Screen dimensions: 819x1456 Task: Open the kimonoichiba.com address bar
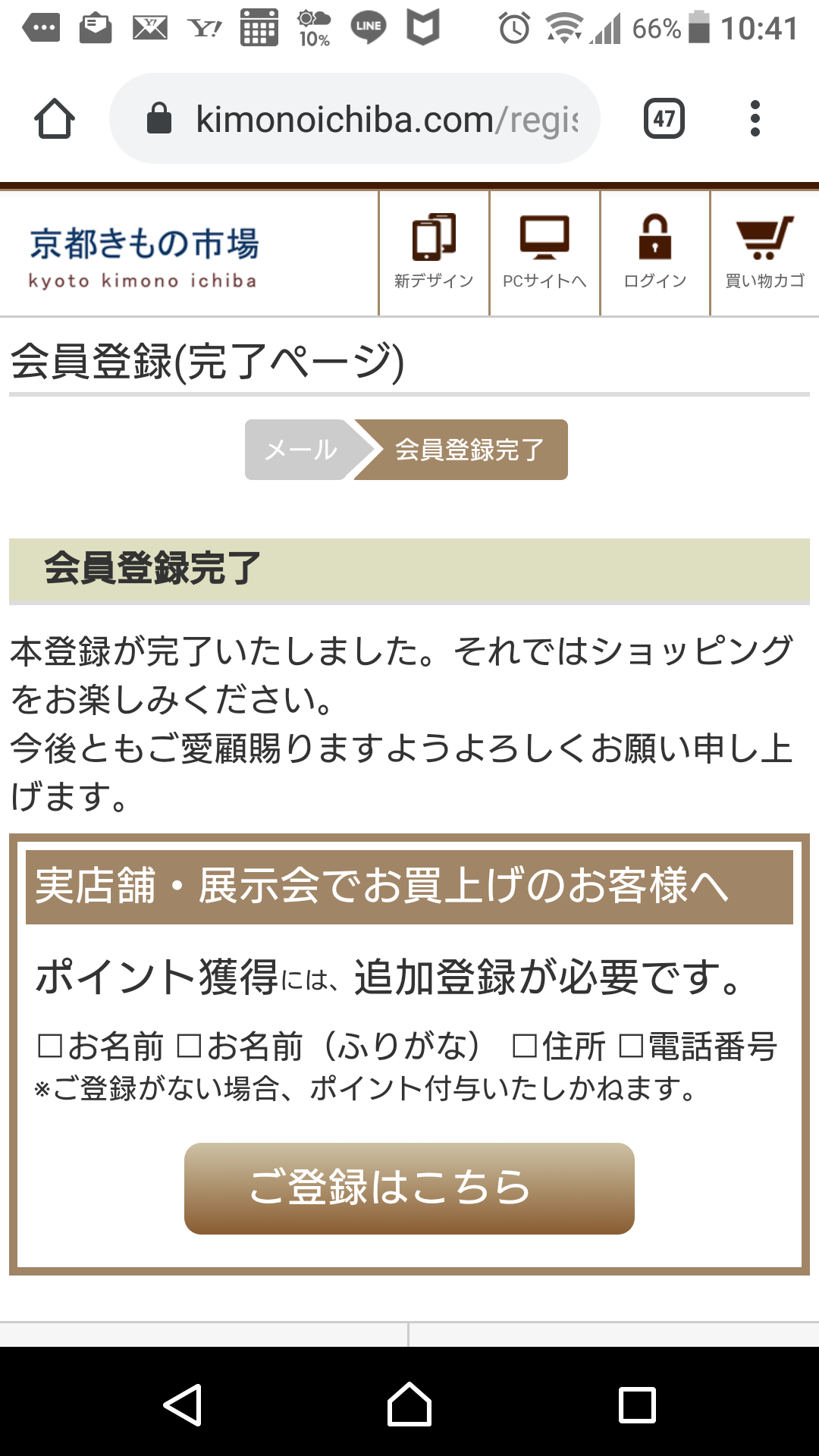355,118
